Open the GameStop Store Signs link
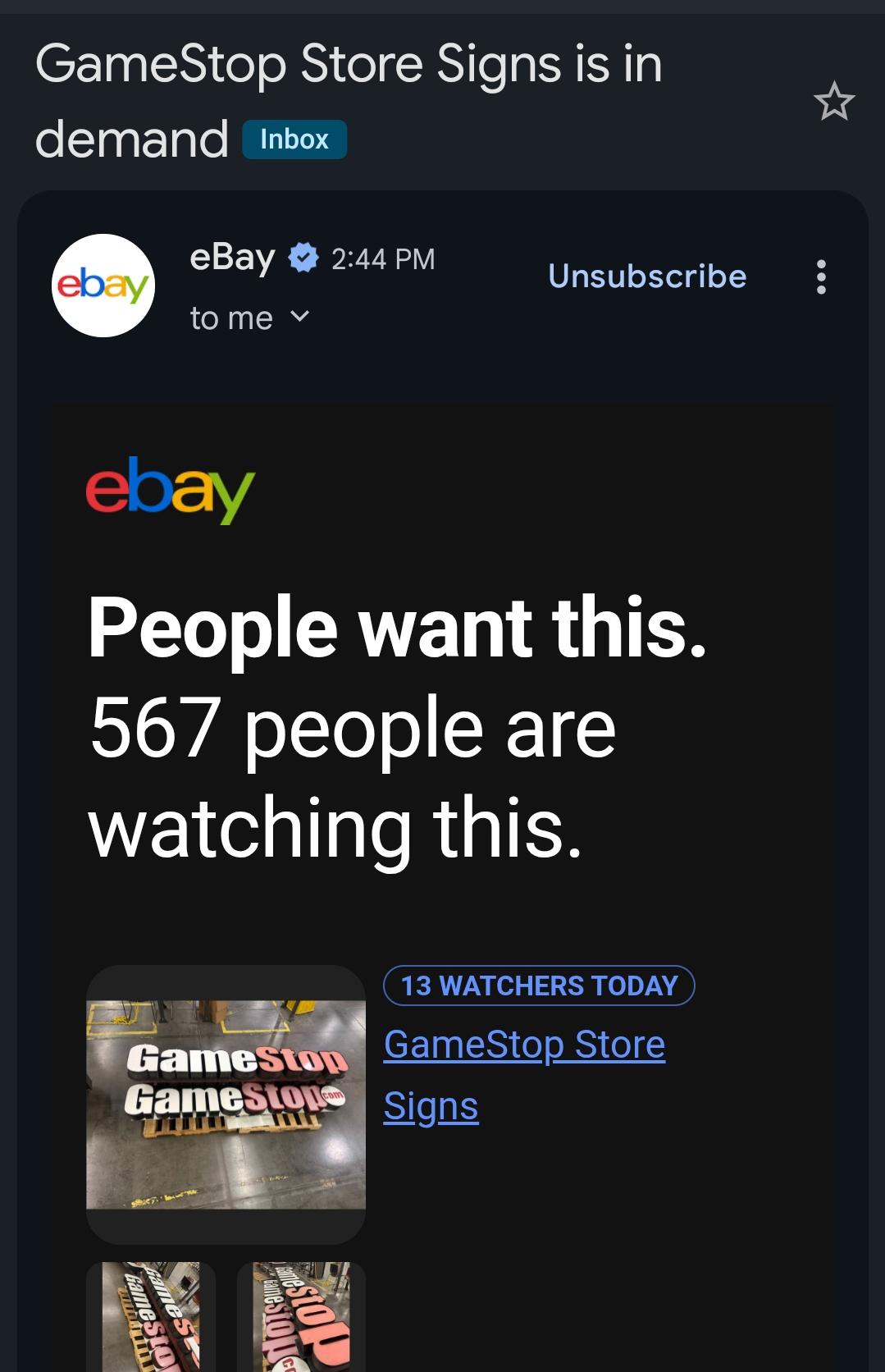The width and height of the screenshot is (885, 1372). [524, 1075]
